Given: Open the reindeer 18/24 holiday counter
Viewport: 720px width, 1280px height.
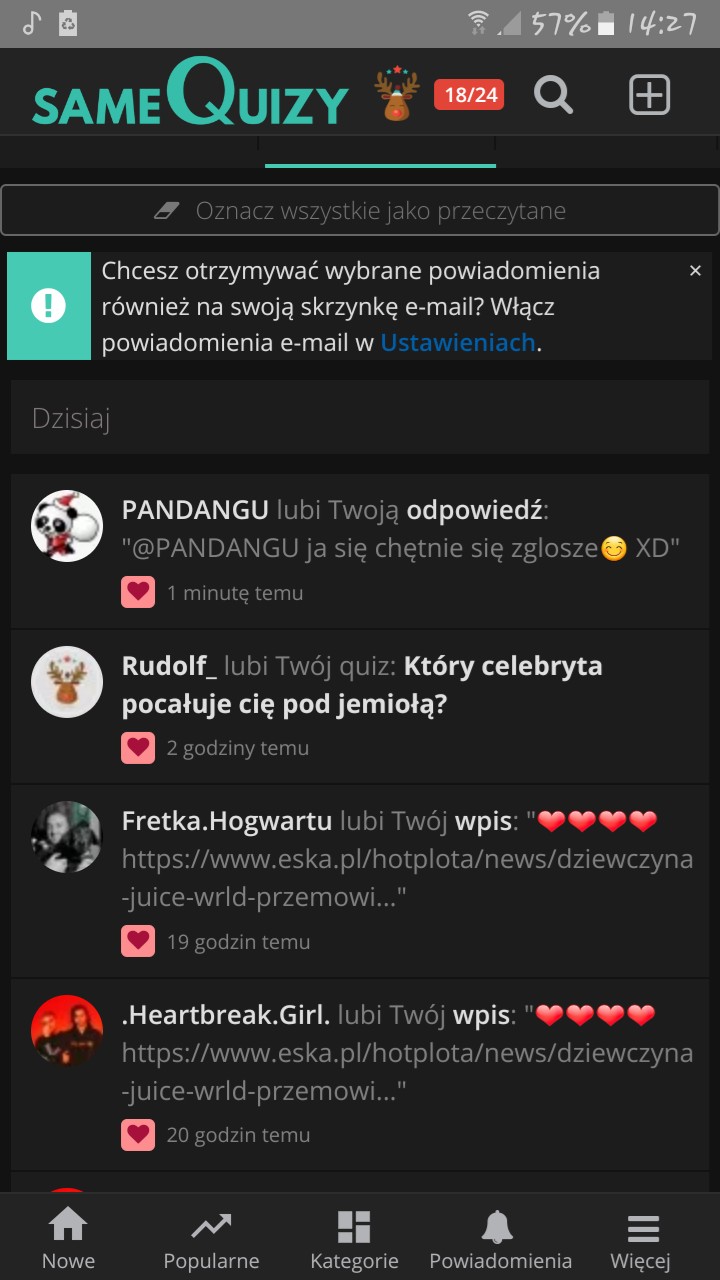Looking at the screenshot, I should [439, 95].
